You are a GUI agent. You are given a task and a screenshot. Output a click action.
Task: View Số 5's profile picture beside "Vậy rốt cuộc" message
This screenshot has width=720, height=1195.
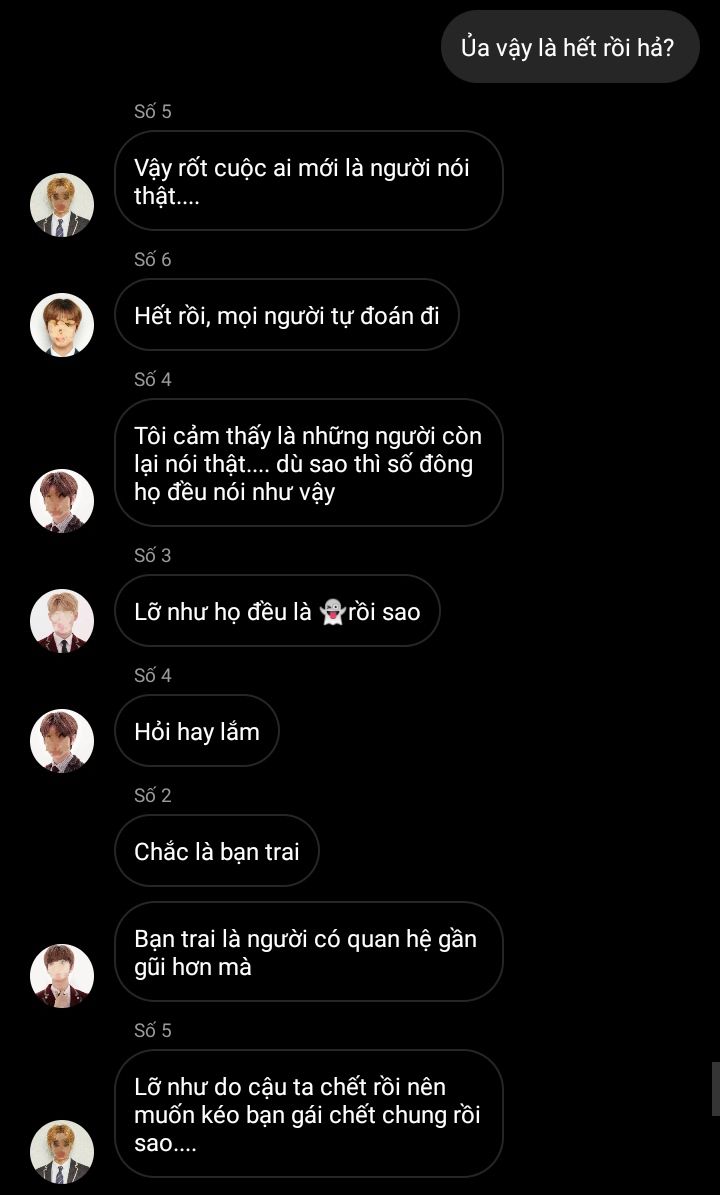(x=62, y=205)
